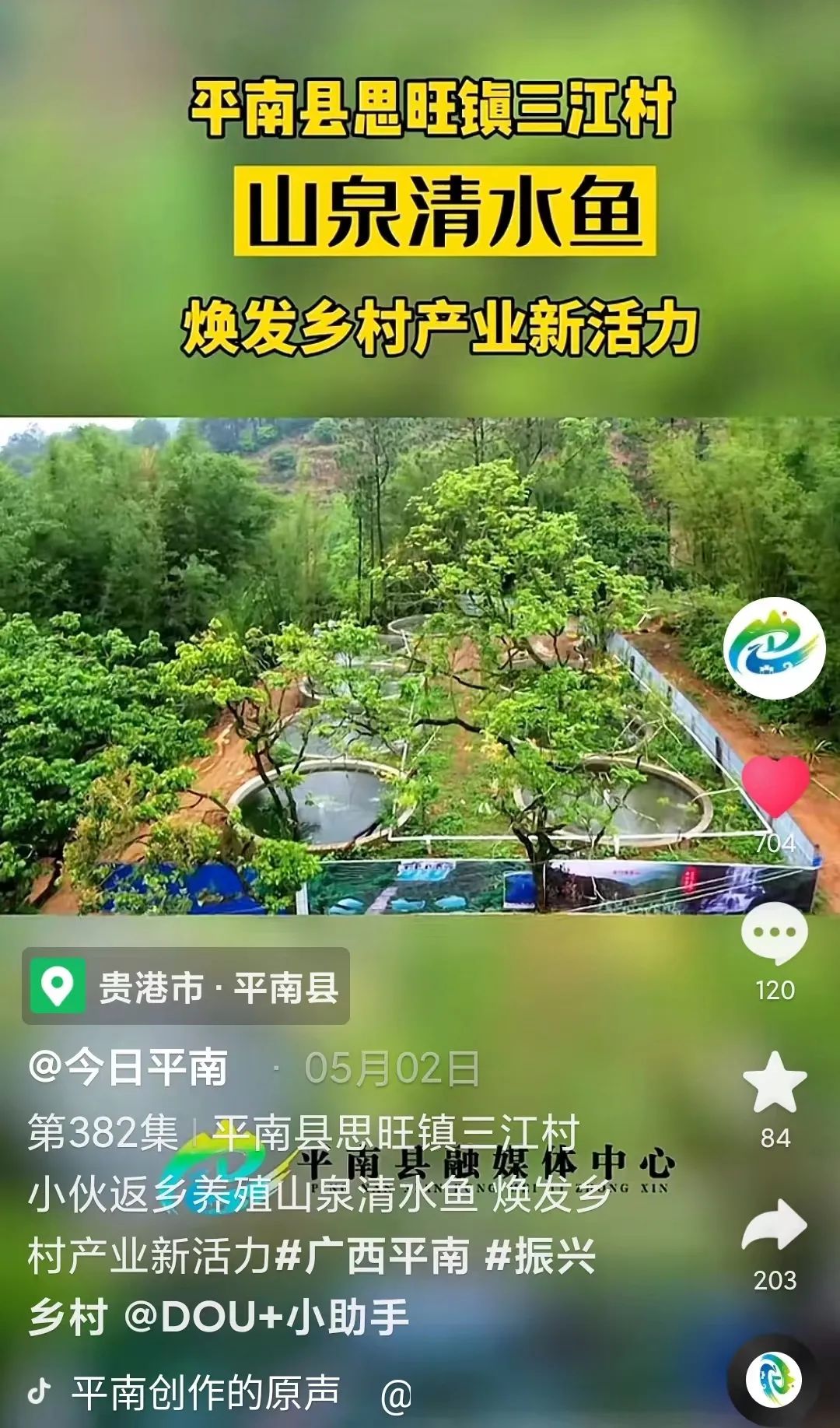The height and width of the screenshot is (1428, 840).
Task: Expand the full video caption text
Action: 311,1191
